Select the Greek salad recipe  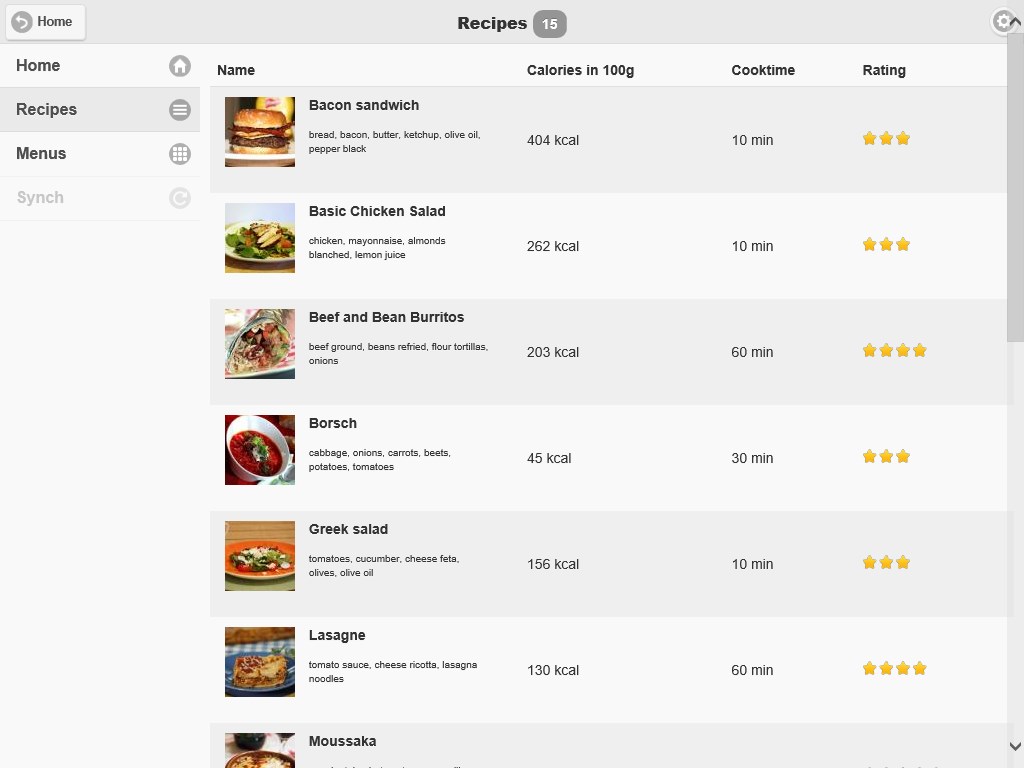(x=348, y=530)
